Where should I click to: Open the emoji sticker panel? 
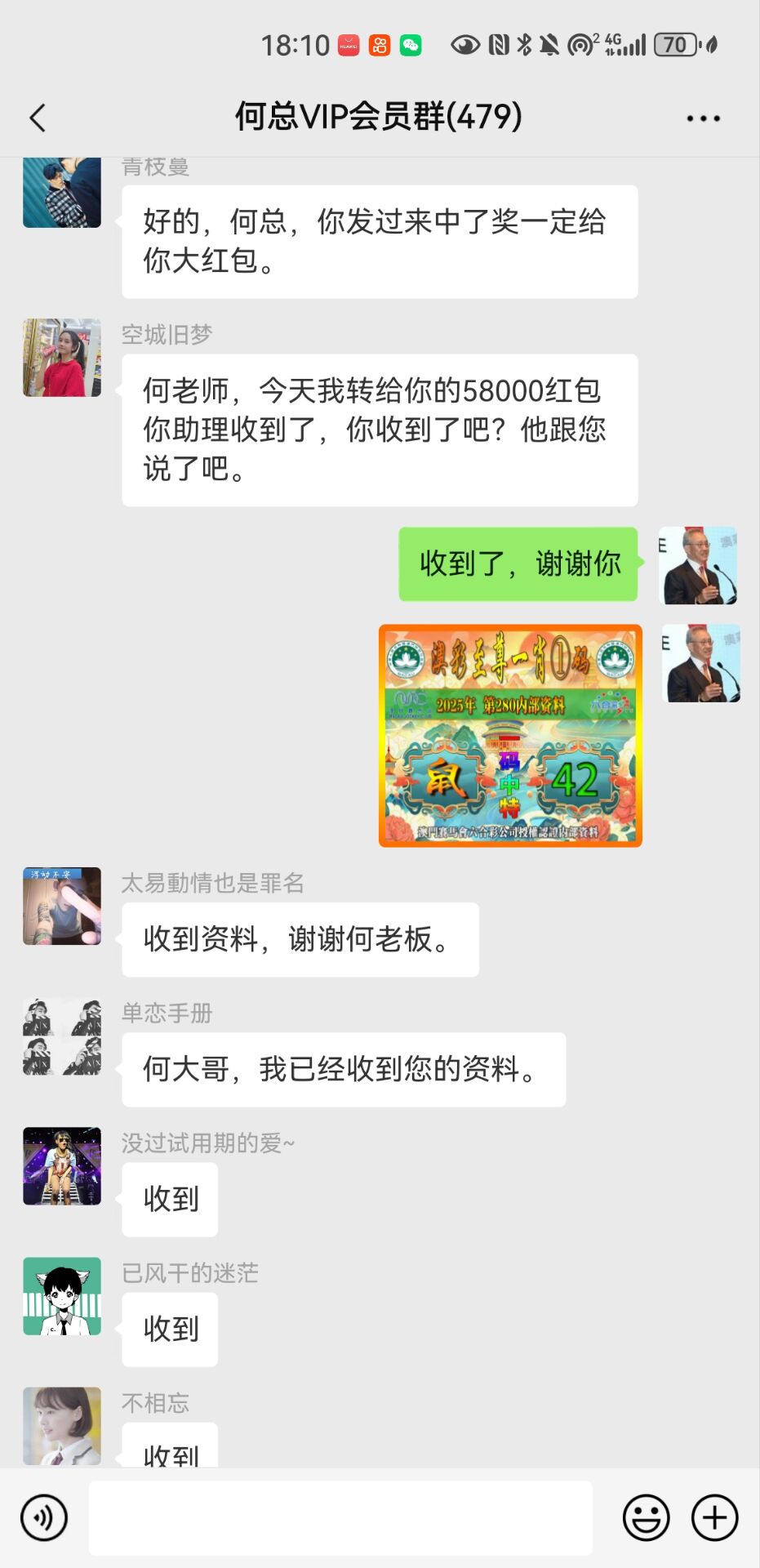[646, 1517]
